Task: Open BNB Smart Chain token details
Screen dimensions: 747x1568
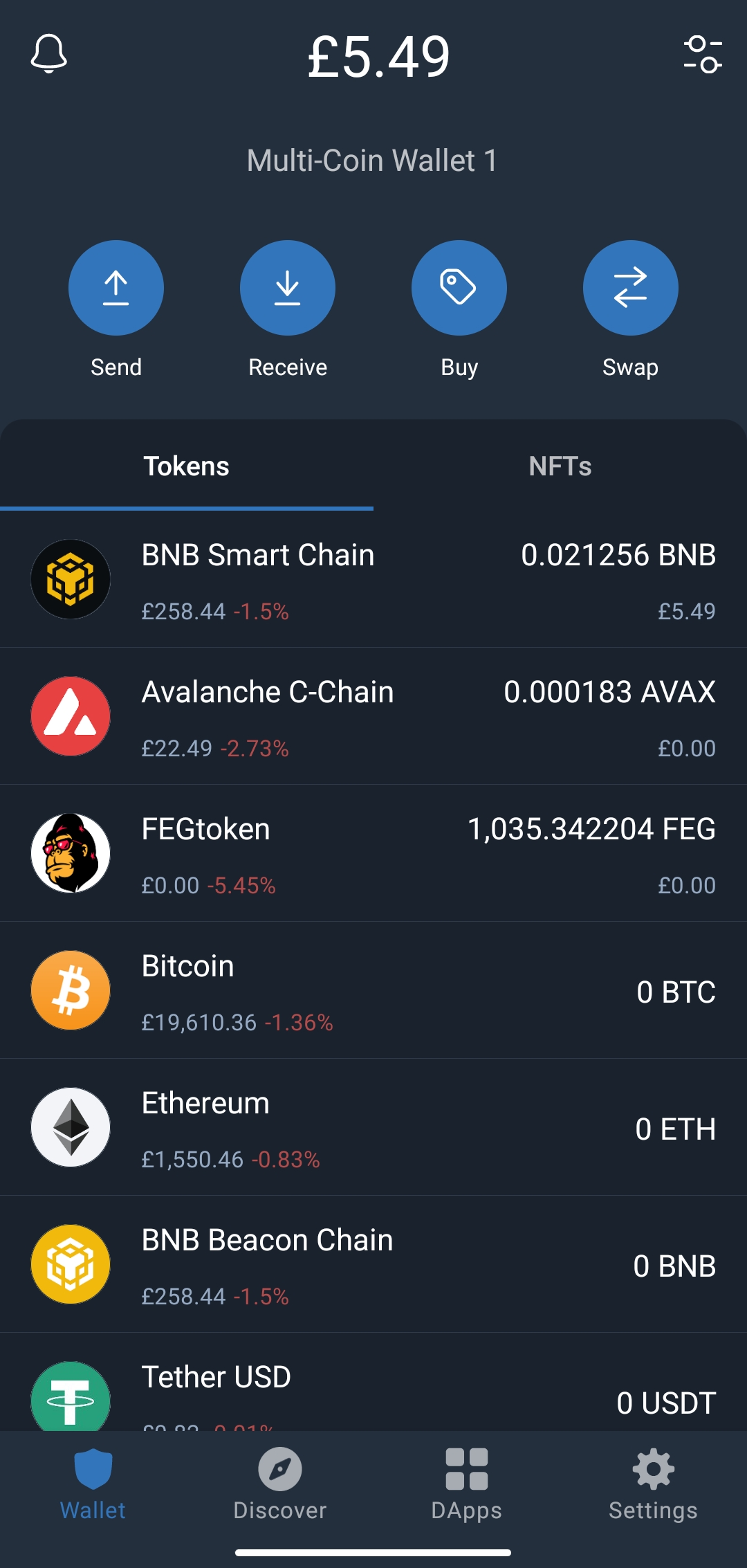Action: click(373, 580)
